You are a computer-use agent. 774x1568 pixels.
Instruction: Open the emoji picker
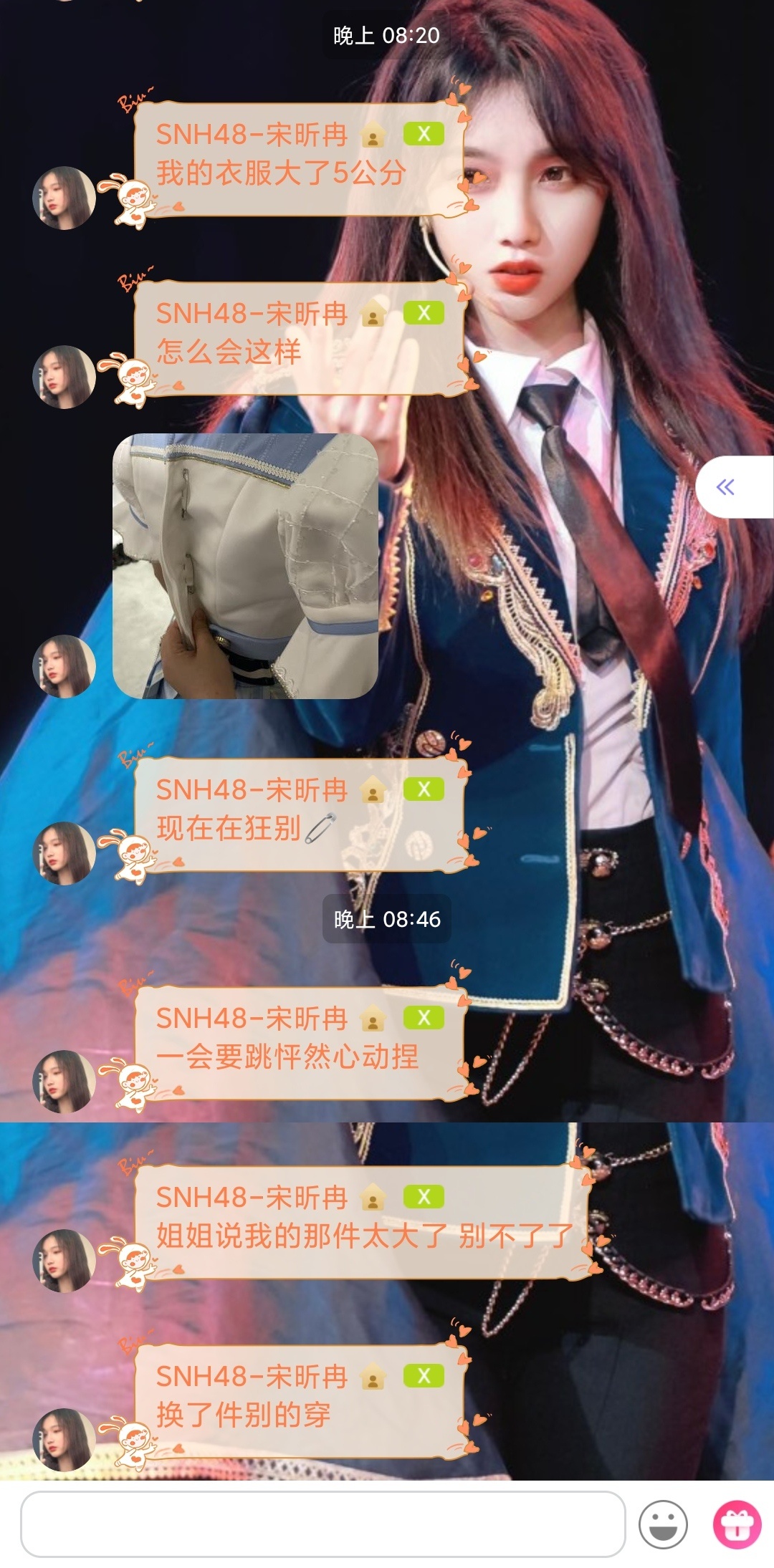click(x=663, y=1525)
